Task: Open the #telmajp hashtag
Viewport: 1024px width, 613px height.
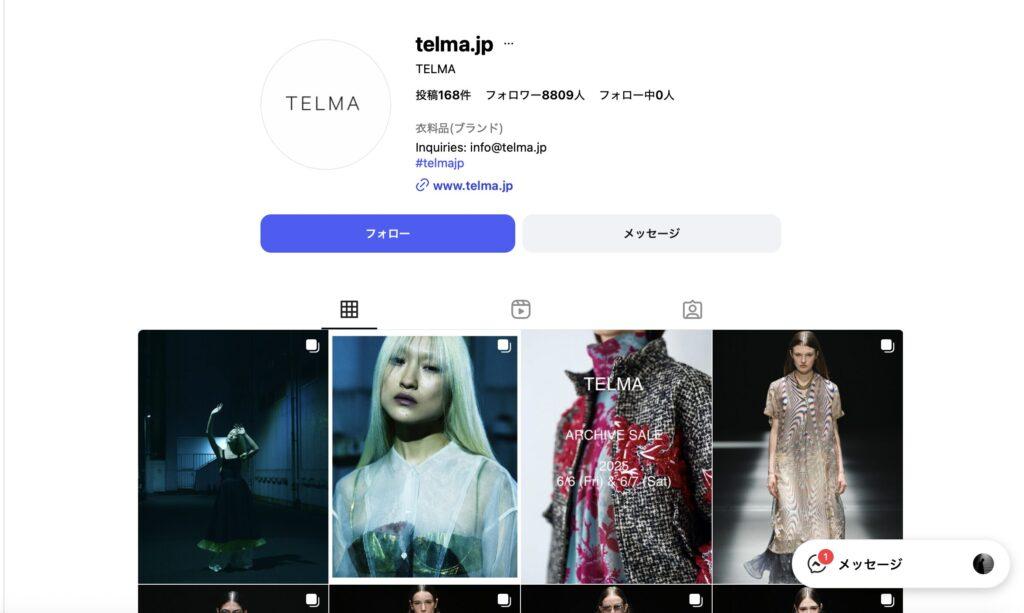Action: 439,163
